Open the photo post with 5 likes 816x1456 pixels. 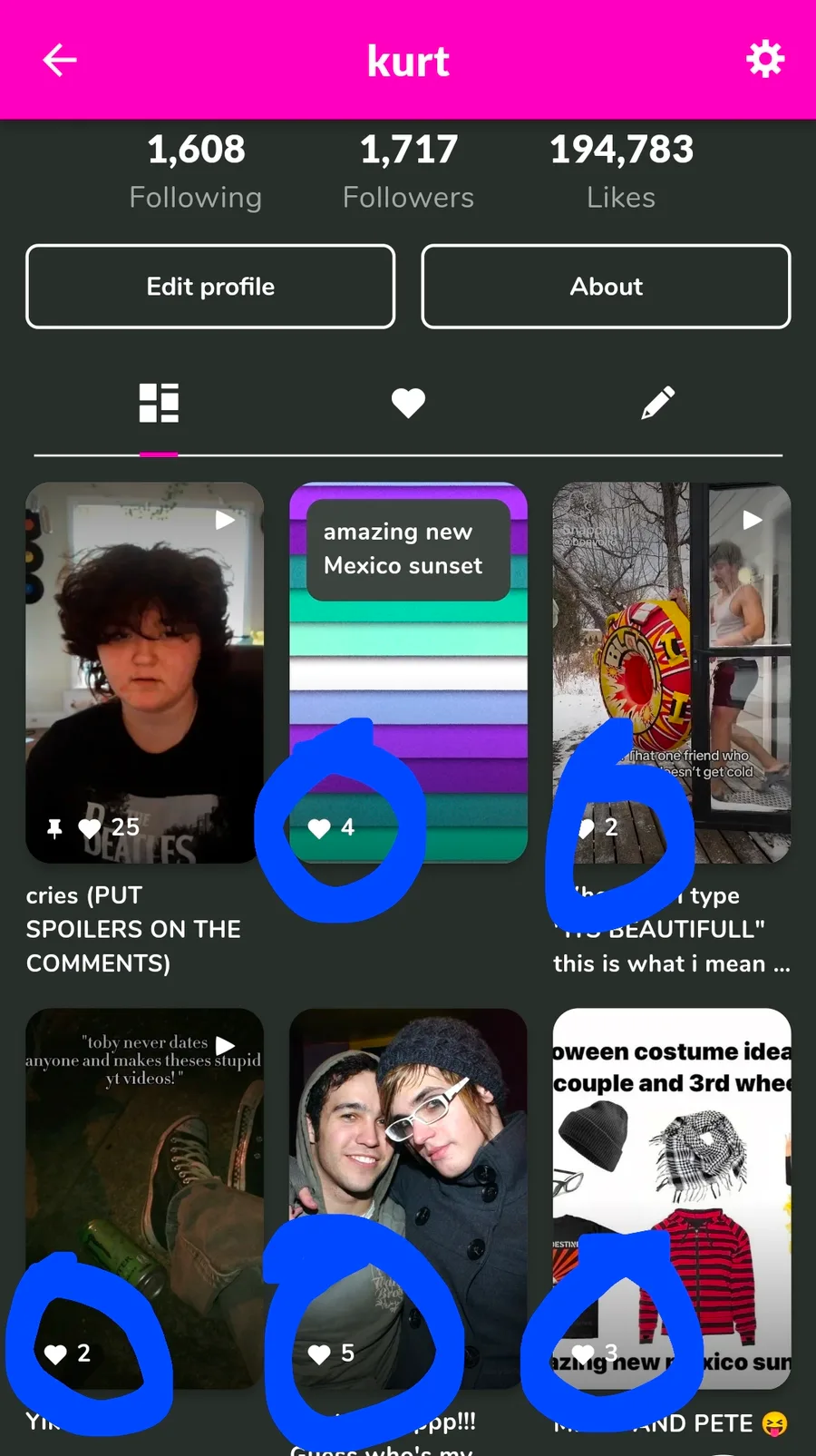click(408, 1198)
